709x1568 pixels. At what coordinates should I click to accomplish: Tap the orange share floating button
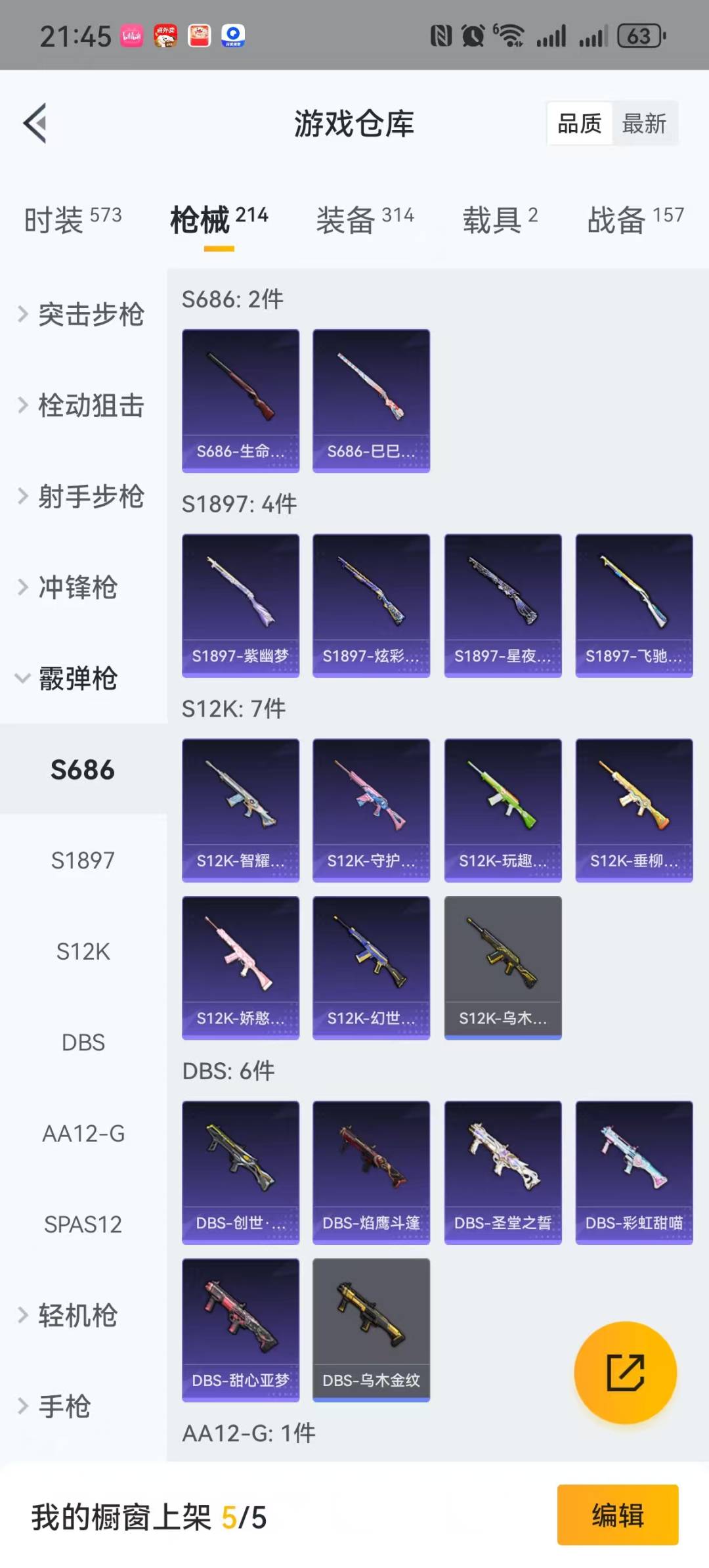(x=625, y=1372)
